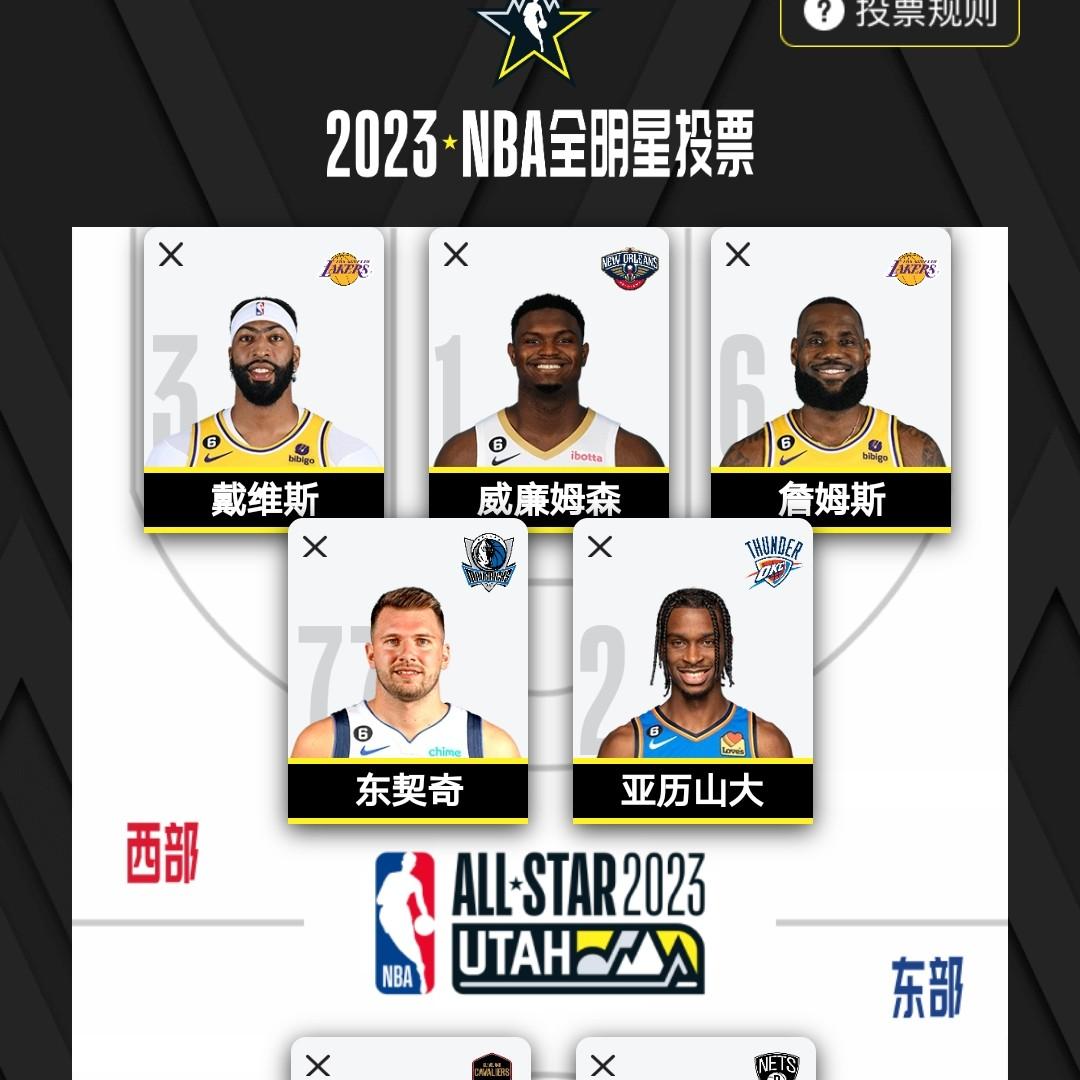Remove 戴维斯 from the lineup

coord(171,255)
